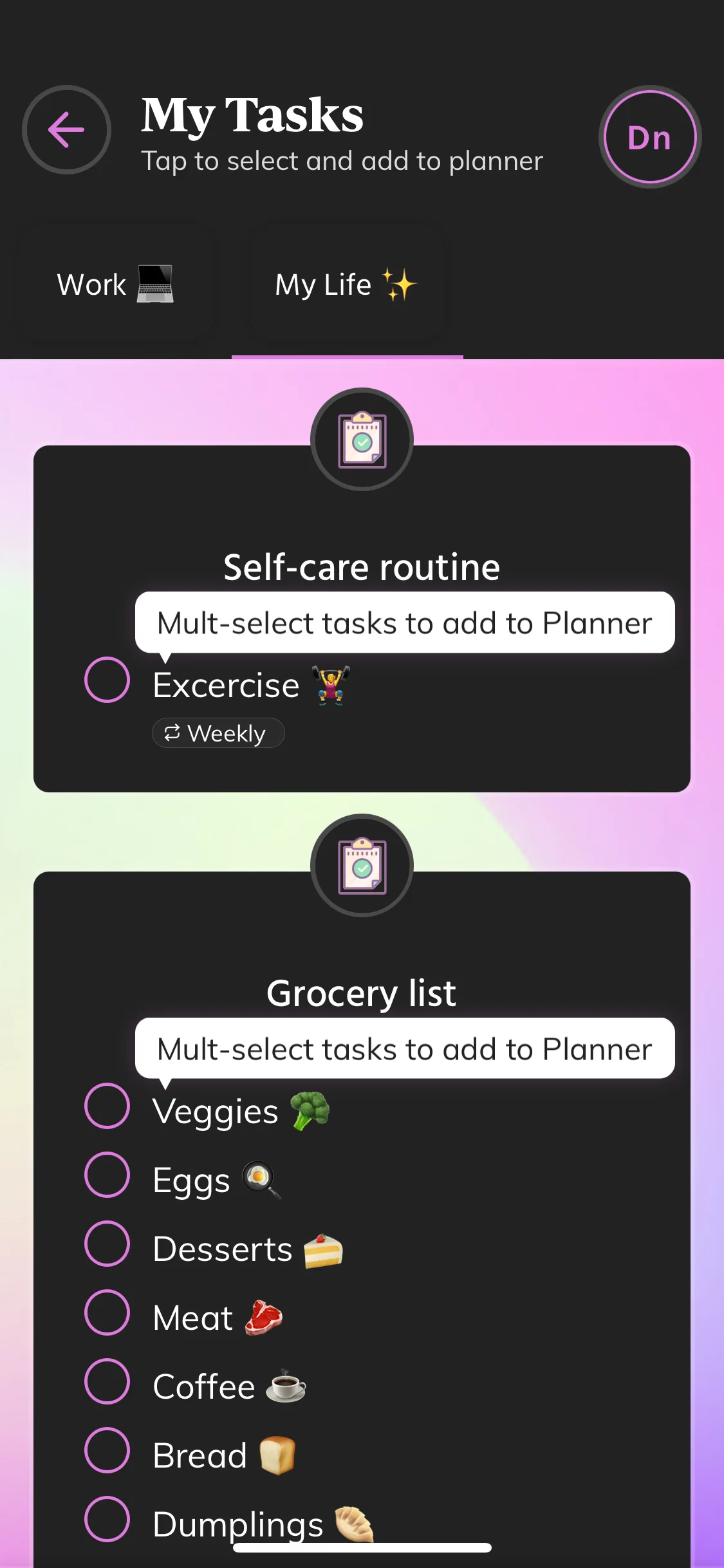Select the My Life tab
This screenshot has height=1568, width=724.
[x=346, y=284]
